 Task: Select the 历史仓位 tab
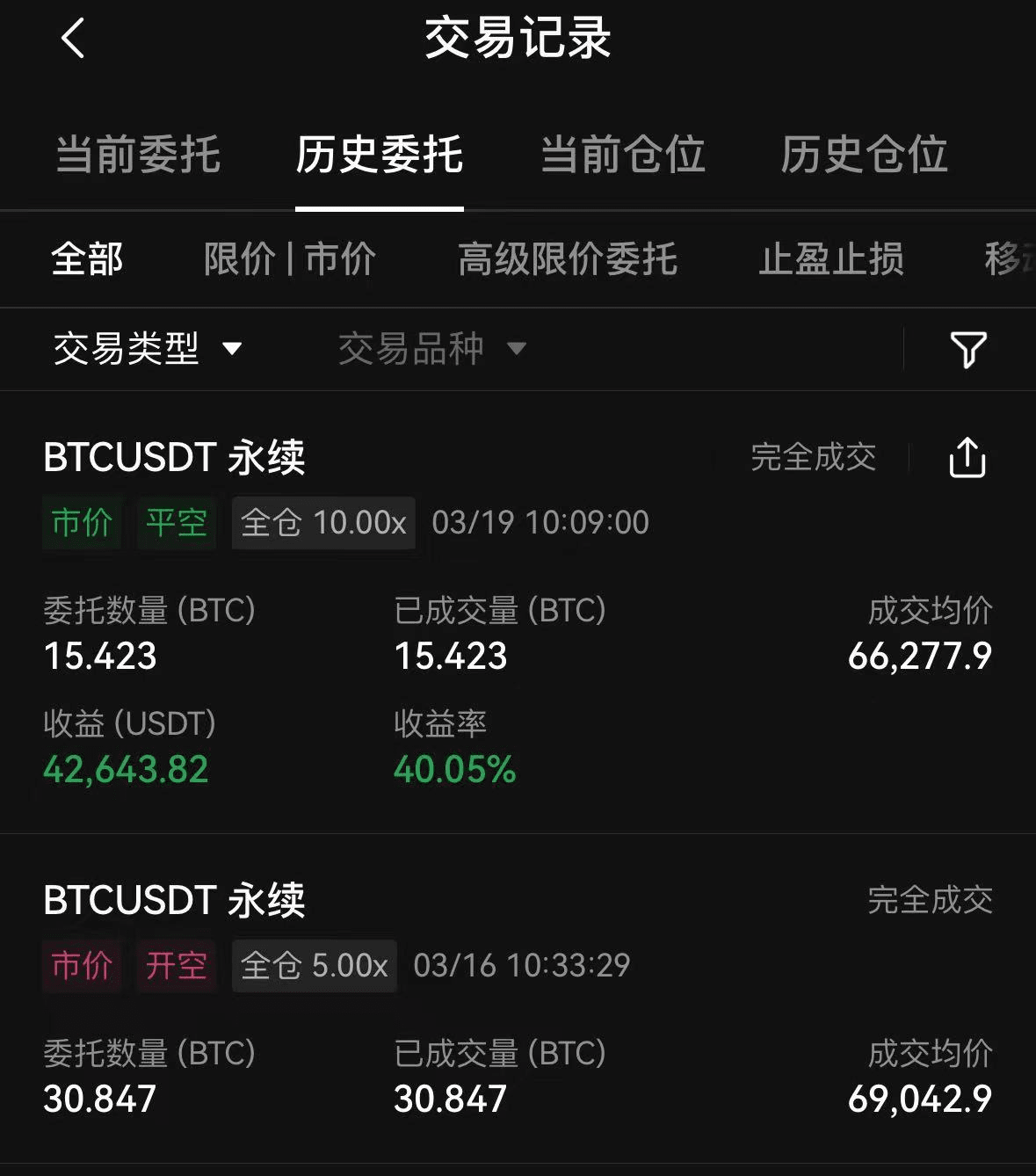point(863,155)
